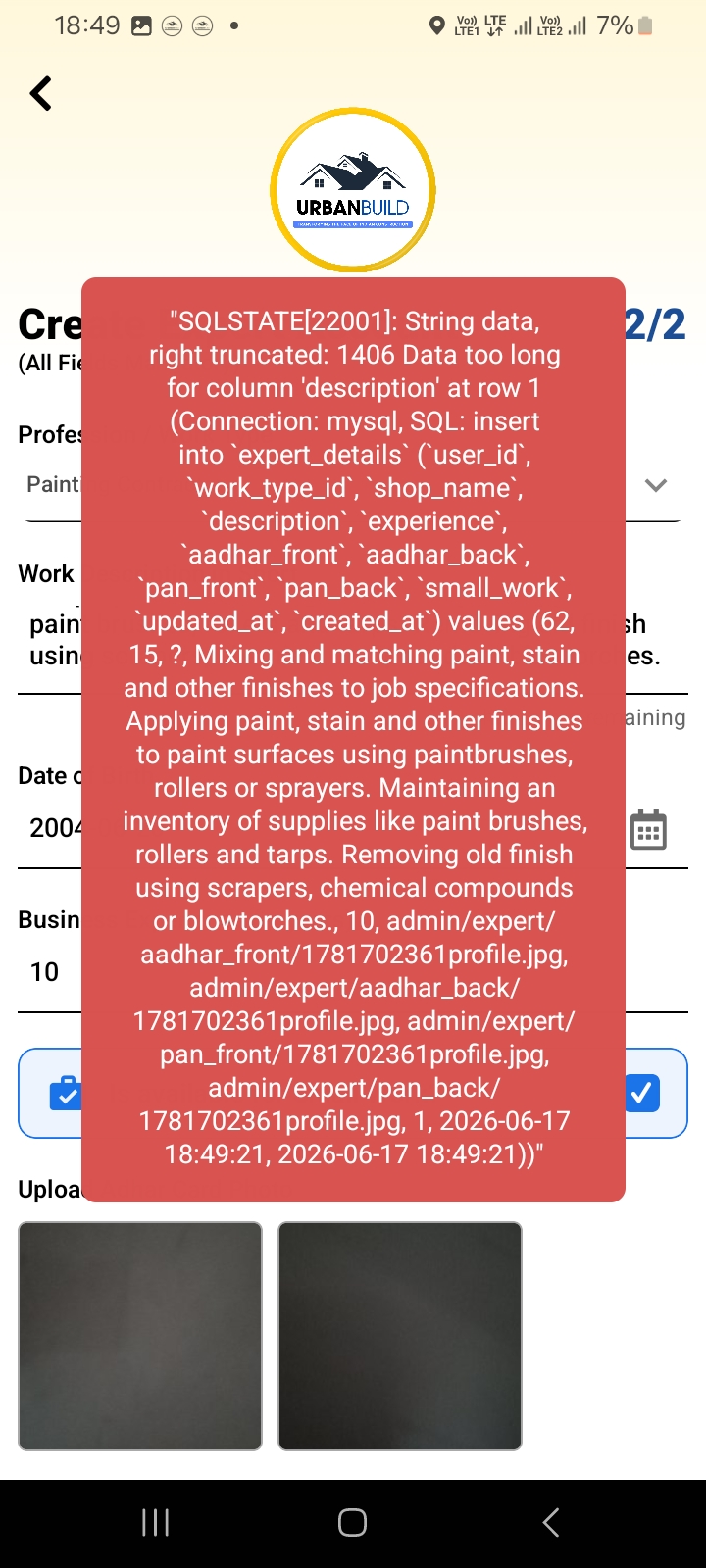Viewport: 706px width, 1568px height.
Task: Open the date picker calendar icon
Action: click(x=648, y=829)
